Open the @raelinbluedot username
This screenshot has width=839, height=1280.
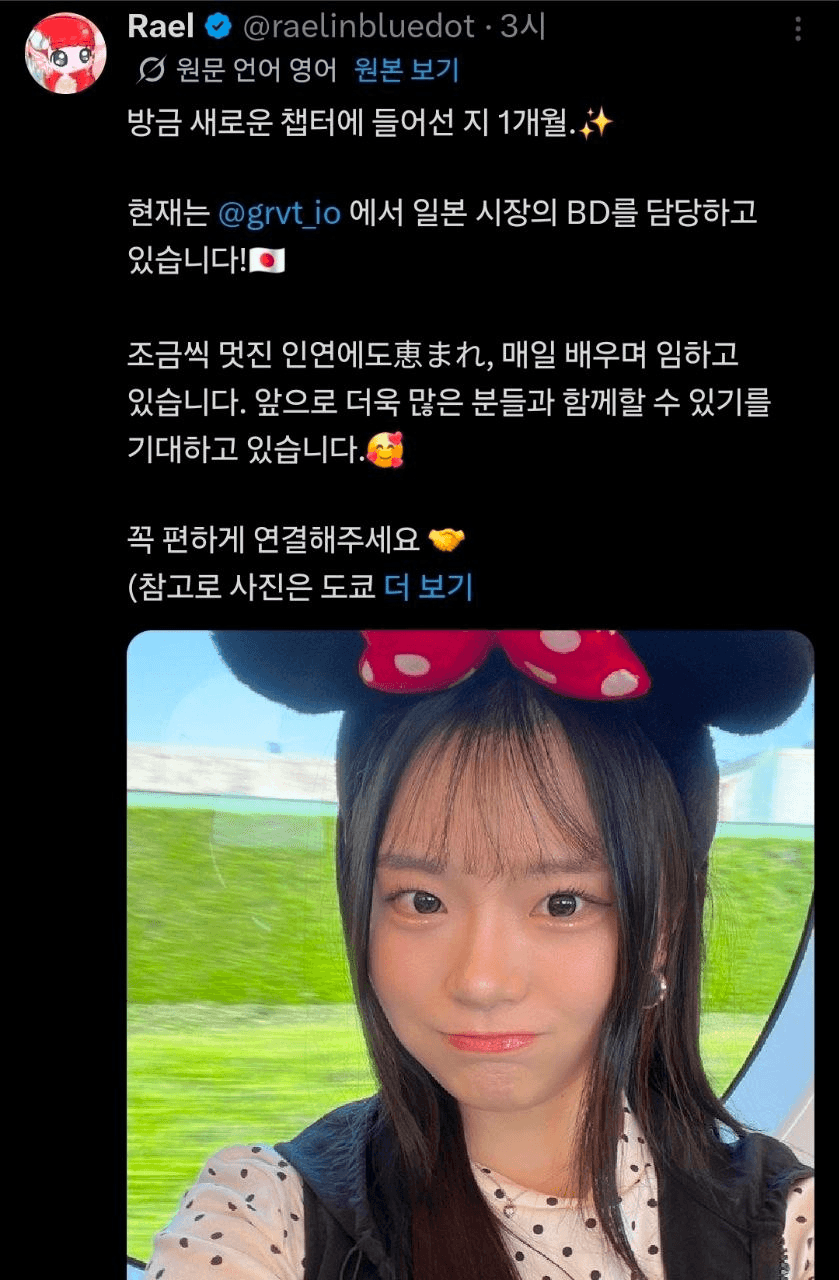point(359,27)
